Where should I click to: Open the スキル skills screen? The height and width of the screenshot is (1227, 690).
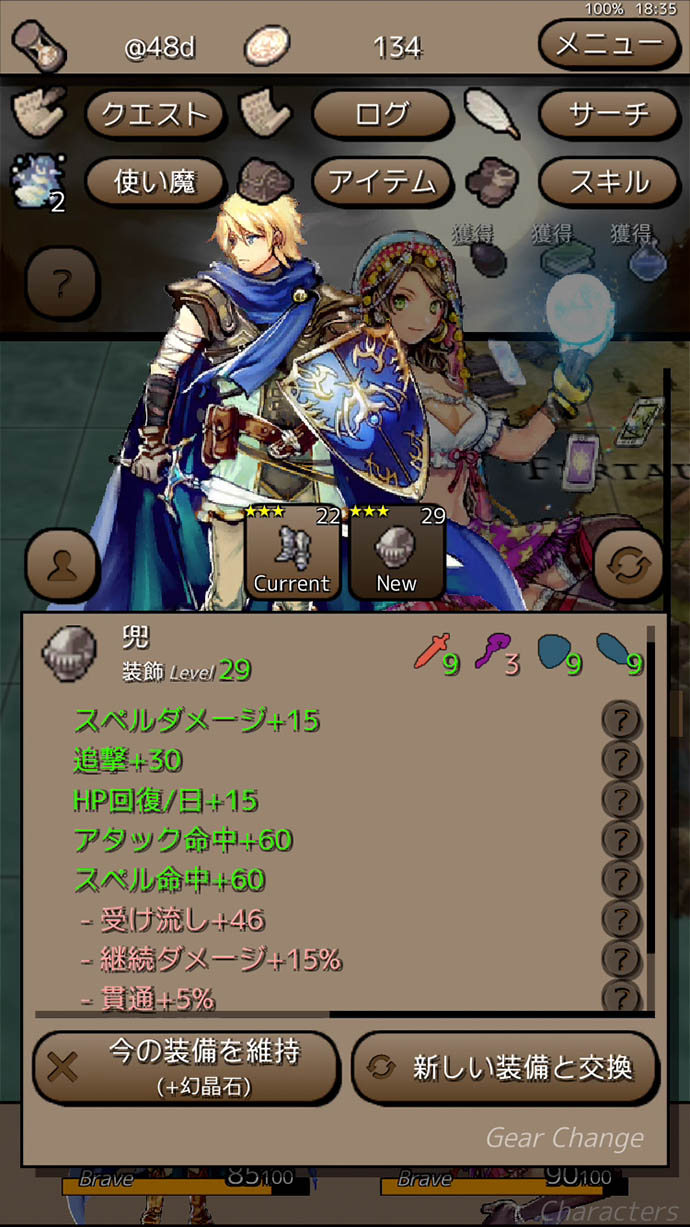click(x=608, y=182)
